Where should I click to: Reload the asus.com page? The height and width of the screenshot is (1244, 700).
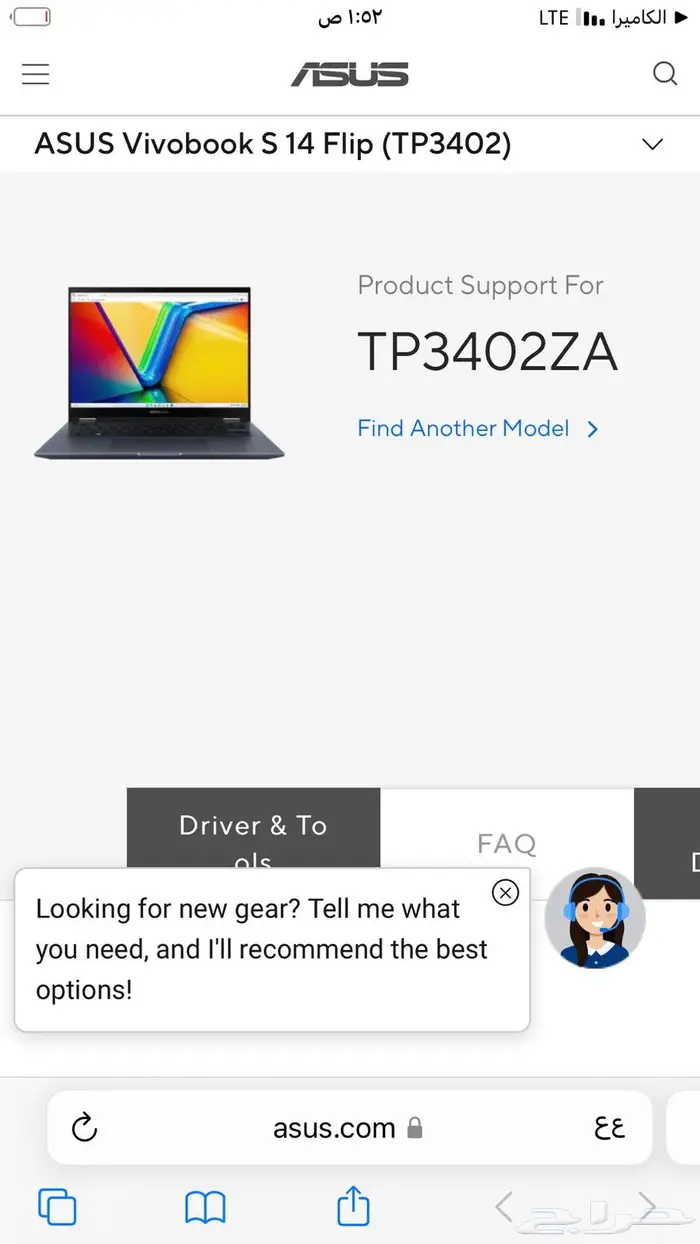[85, 1128]
